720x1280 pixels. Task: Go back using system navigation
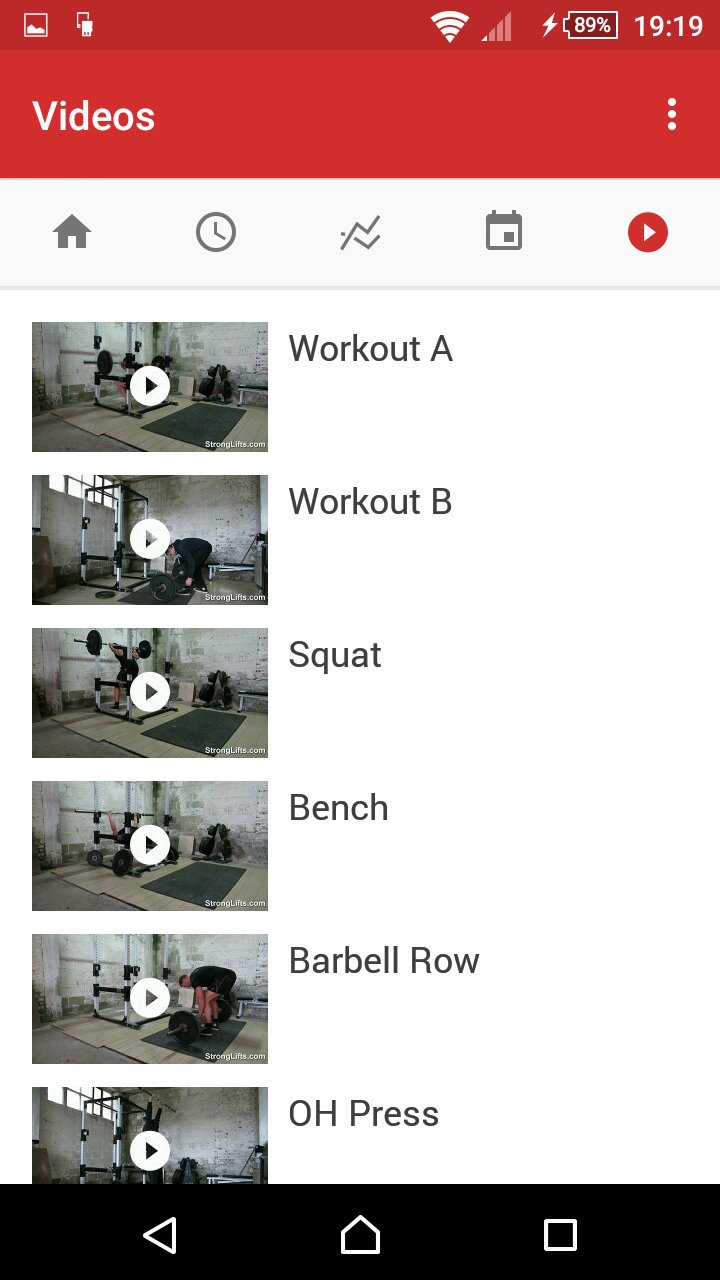click(160, 1235)
